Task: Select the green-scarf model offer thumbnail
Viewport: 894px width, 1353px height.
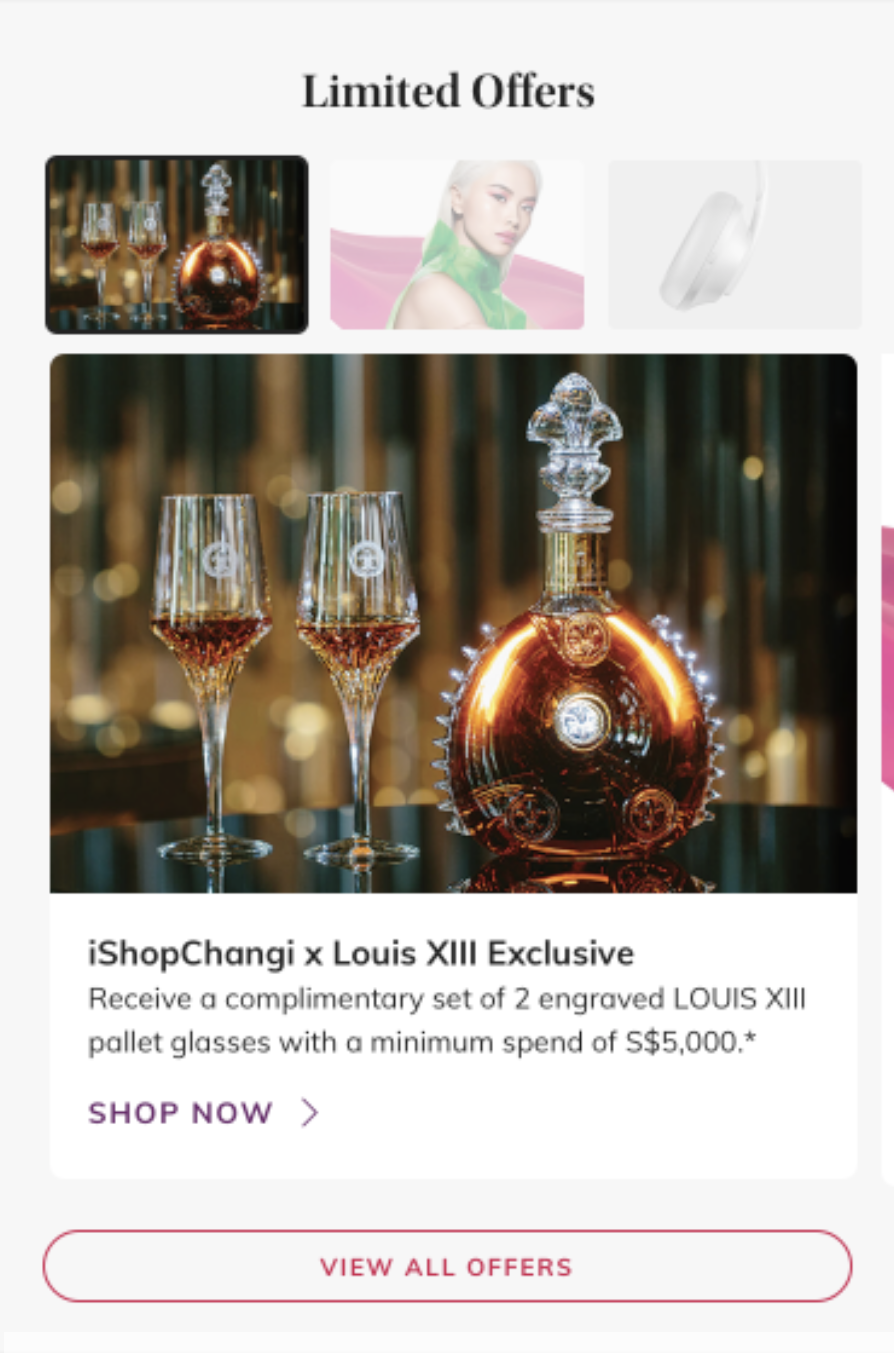Action: 457,244
